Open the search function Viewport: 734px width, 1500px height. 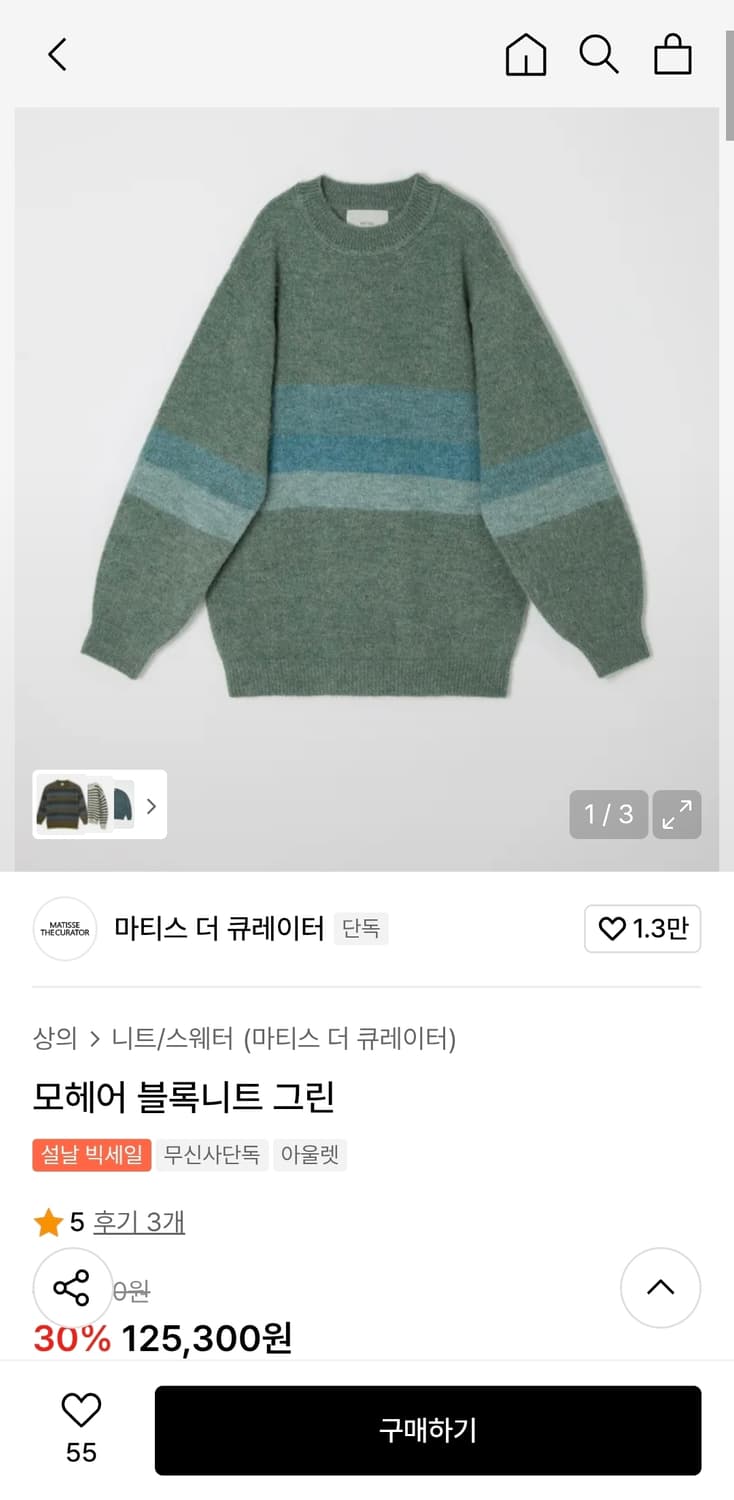click(599, 56)
